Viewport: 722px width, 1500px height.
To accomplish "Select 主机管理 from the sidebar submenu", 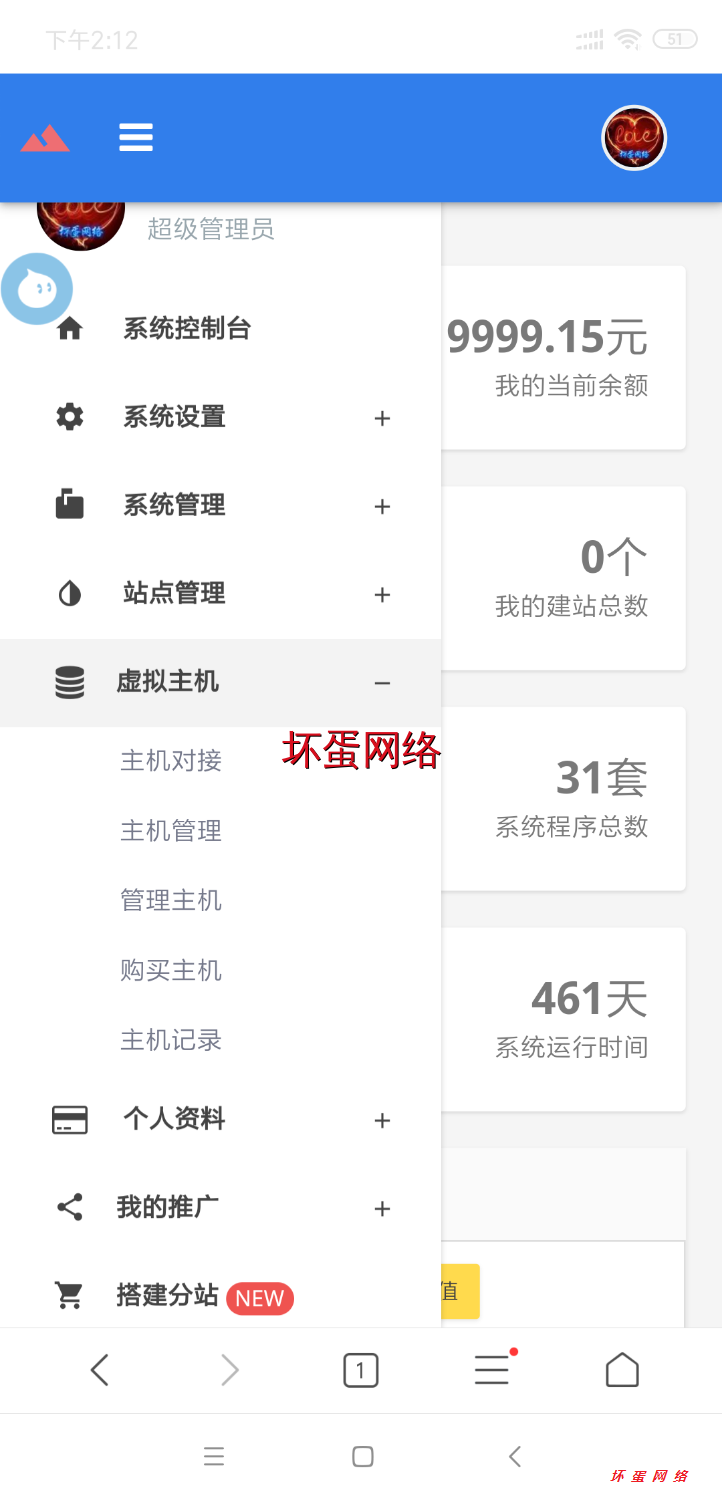I will (x=170, y=830).
